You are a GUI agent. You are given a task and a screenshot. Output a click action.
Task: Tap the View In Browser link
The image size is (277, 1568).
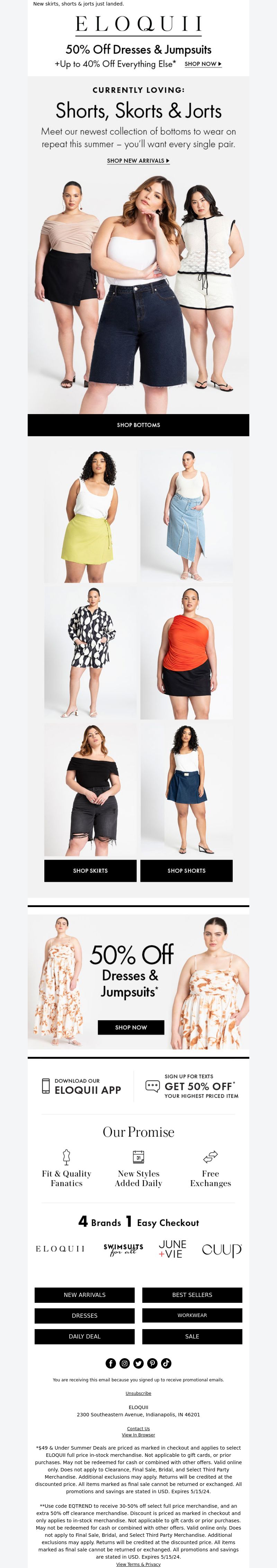tap(138, 1435)
